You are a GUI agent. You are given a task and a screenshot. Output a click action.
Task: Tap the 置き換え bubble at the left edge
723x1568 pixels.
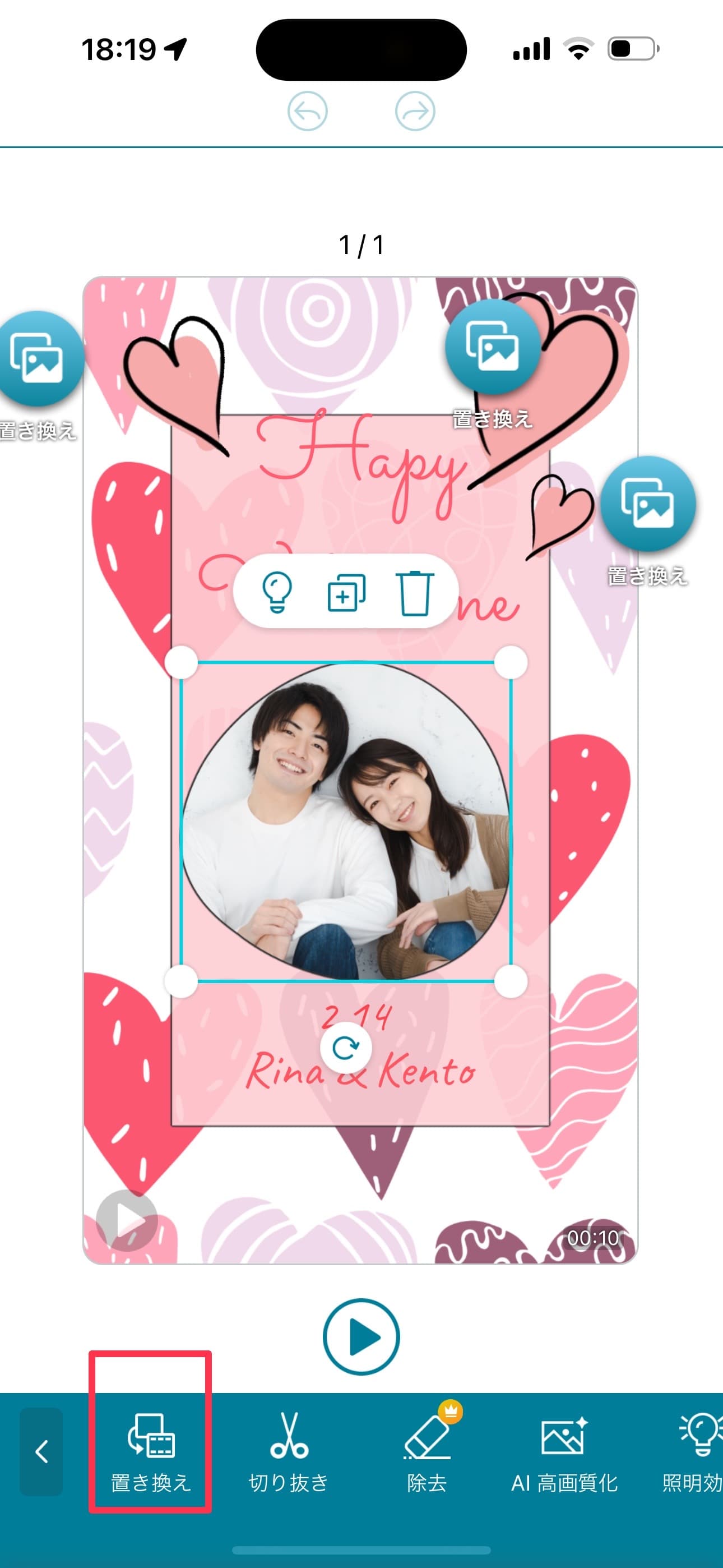coord(36,359)
